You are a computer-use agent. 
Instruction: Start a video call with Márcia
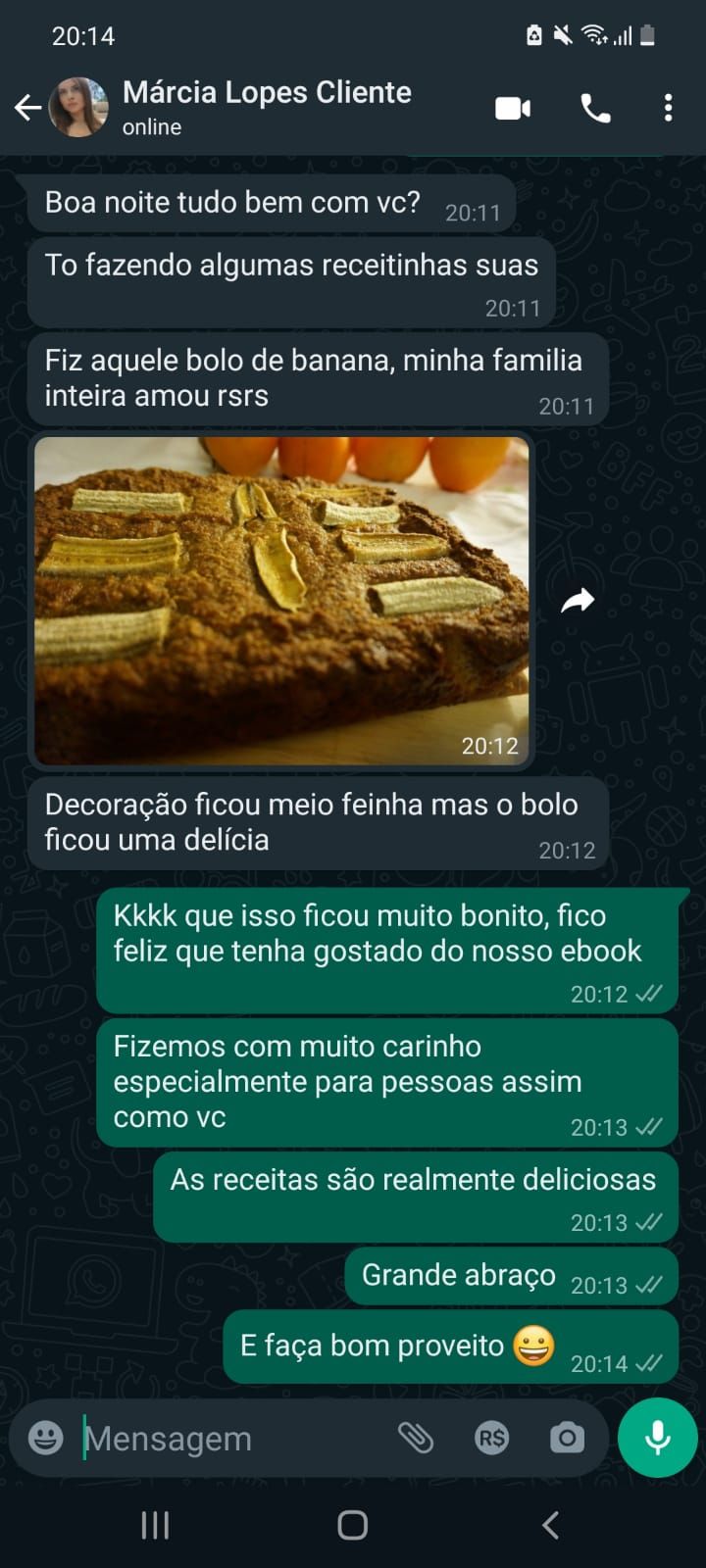click(x=513, y=108)
